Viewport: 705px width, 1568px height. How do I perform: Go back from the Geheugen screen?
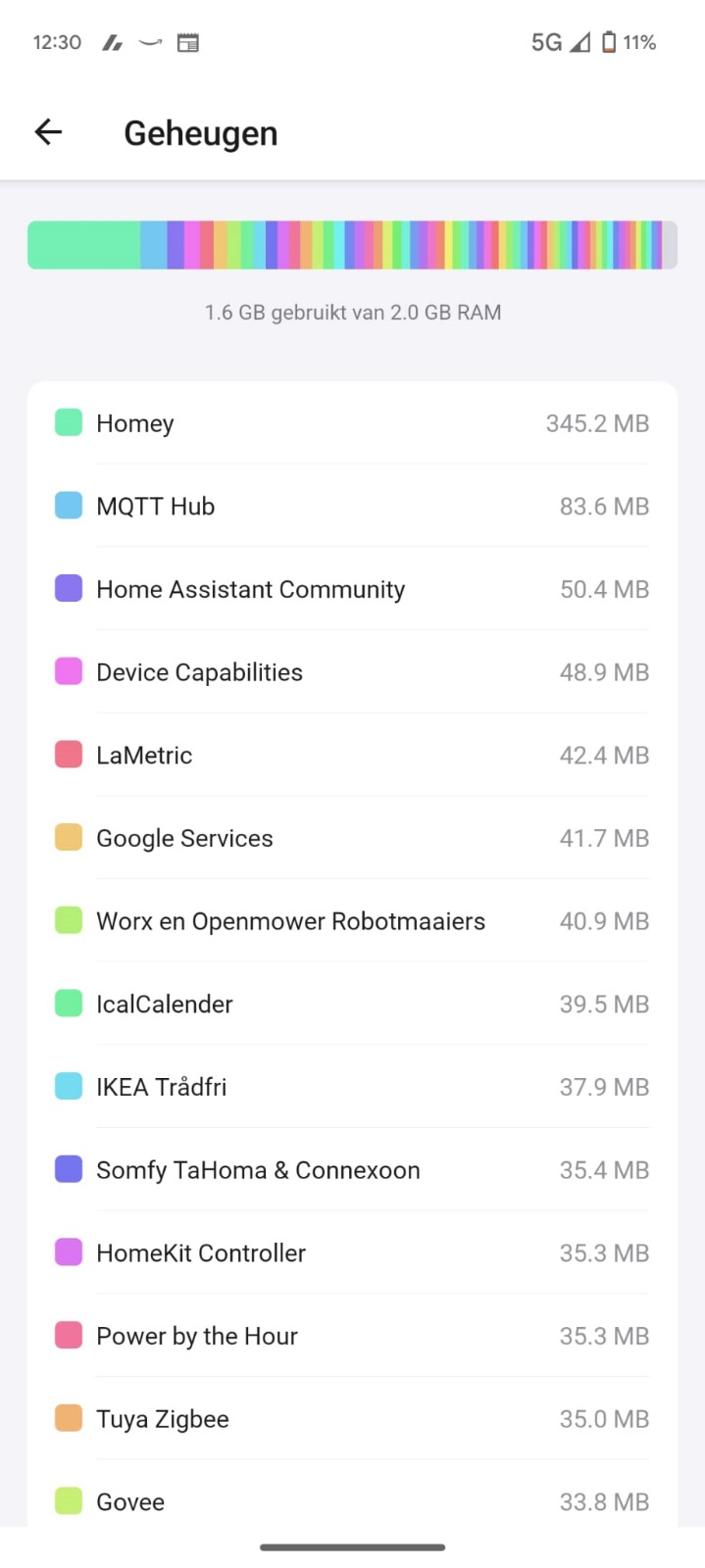48,132
